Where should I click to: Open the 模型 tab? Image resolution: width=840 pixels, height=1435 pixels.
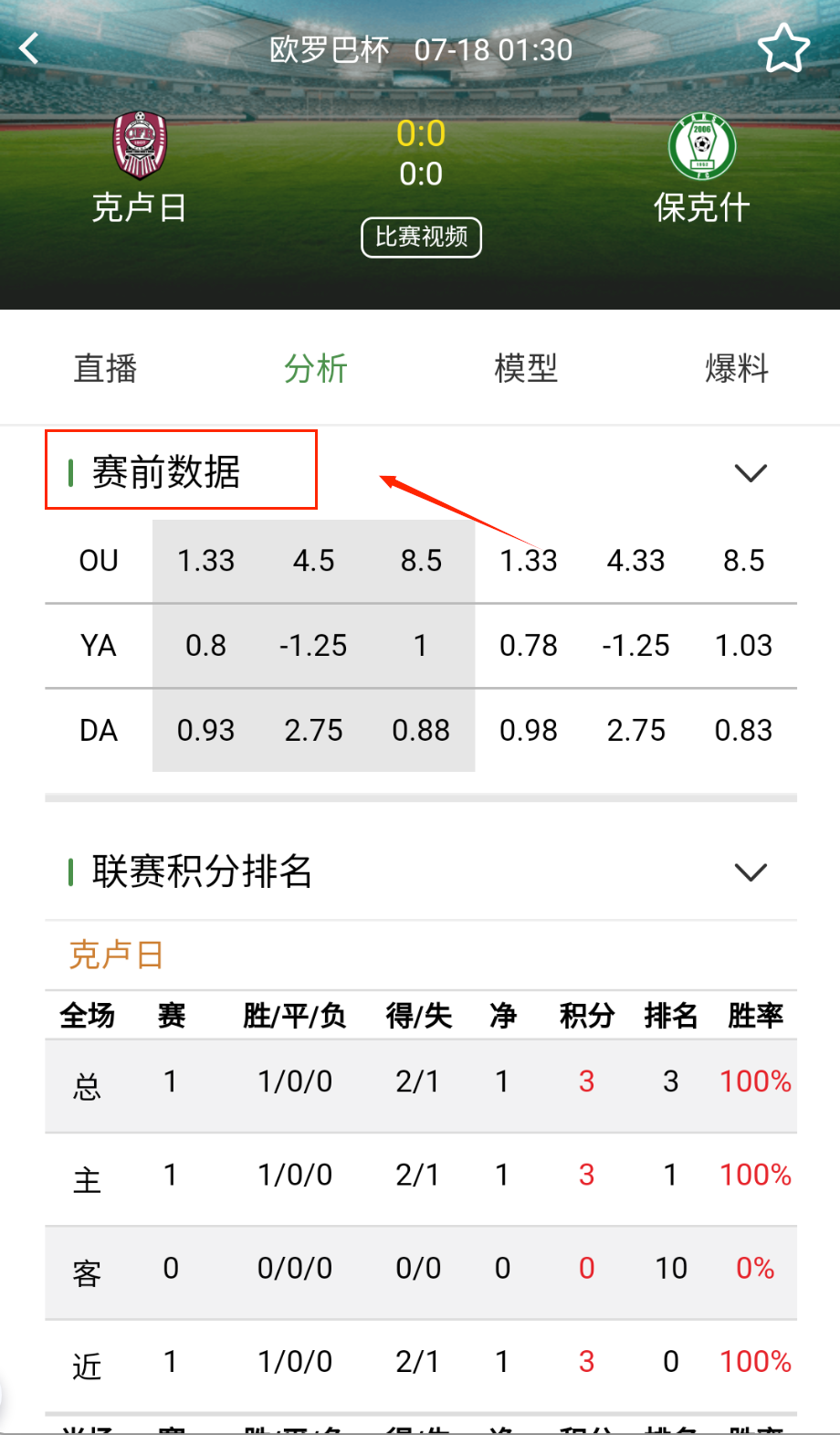(x=526, y=369)
